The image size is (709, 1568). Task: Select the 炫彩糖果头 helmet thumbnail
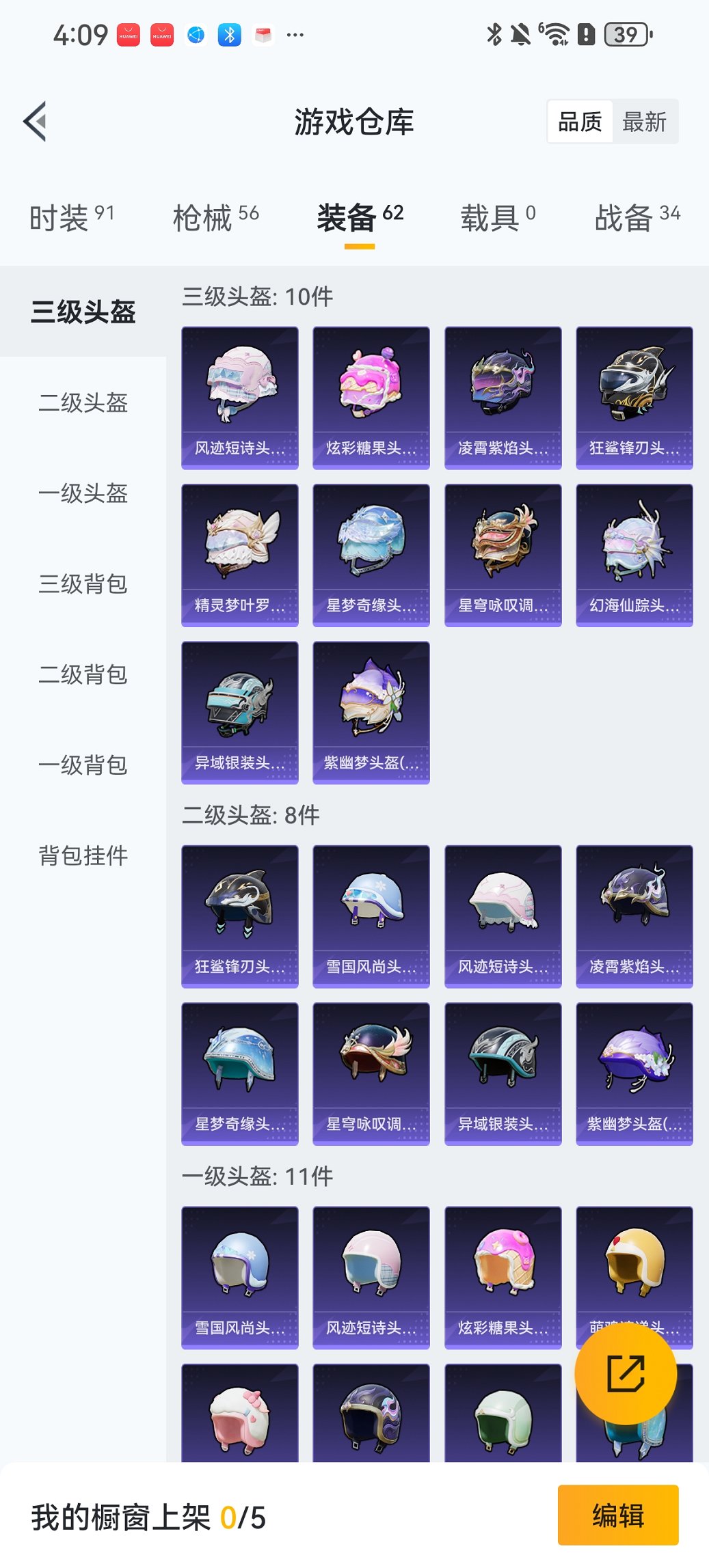[x=371, y=396]
